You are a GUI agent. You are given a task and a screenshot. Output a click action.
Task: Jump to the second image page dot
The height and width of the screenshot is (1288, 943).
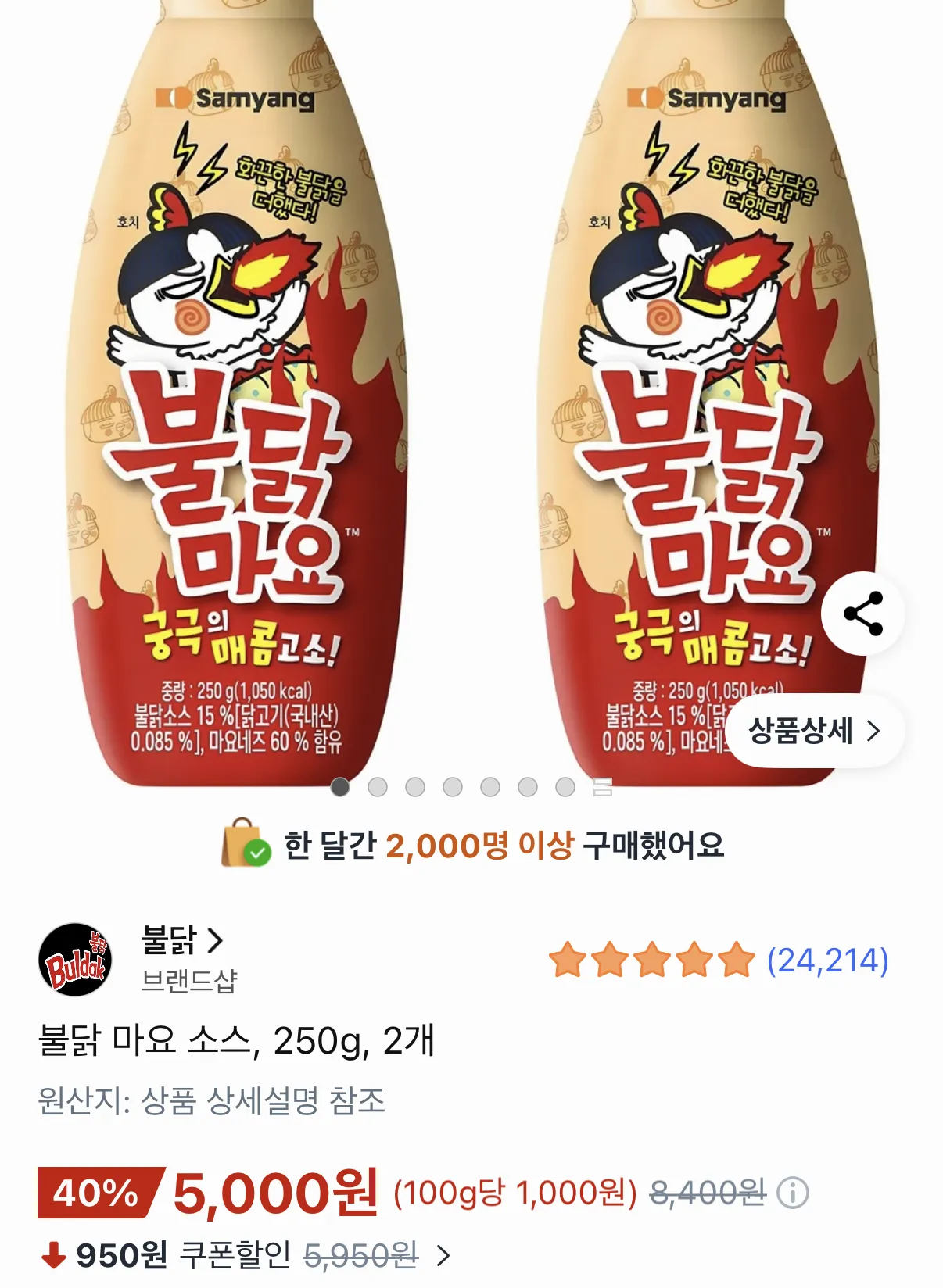[378, 787]
